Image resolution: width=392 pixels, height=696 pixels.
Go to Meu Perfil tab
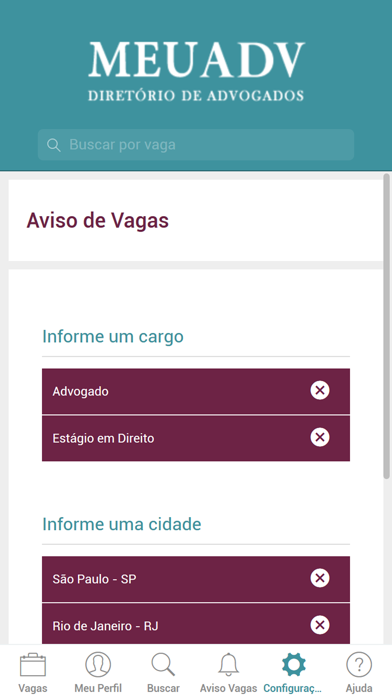click(x=98, y=672)
